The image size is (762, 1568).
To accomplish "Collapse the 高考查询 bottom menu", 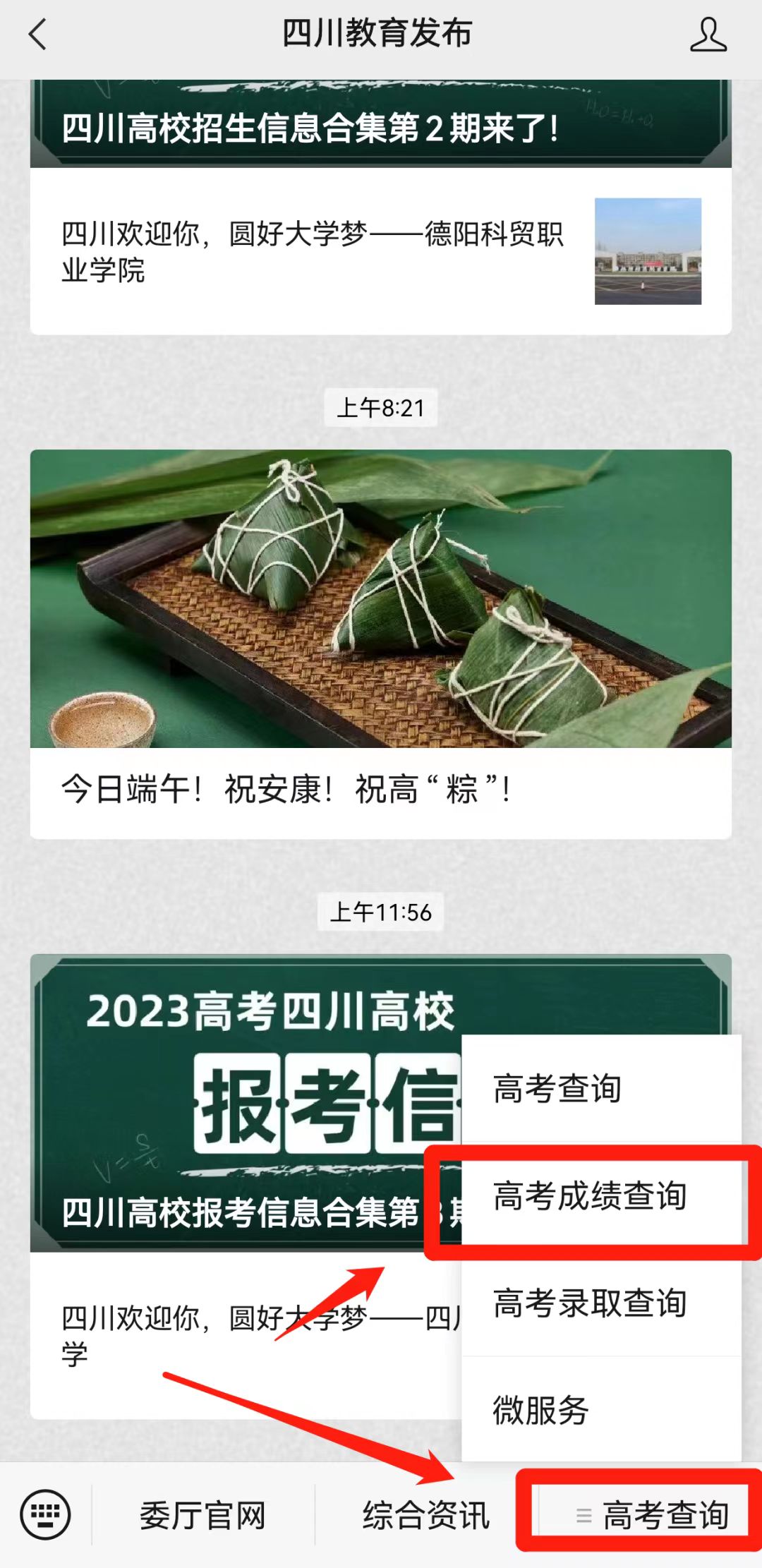I will click(x=649, y=1516).
